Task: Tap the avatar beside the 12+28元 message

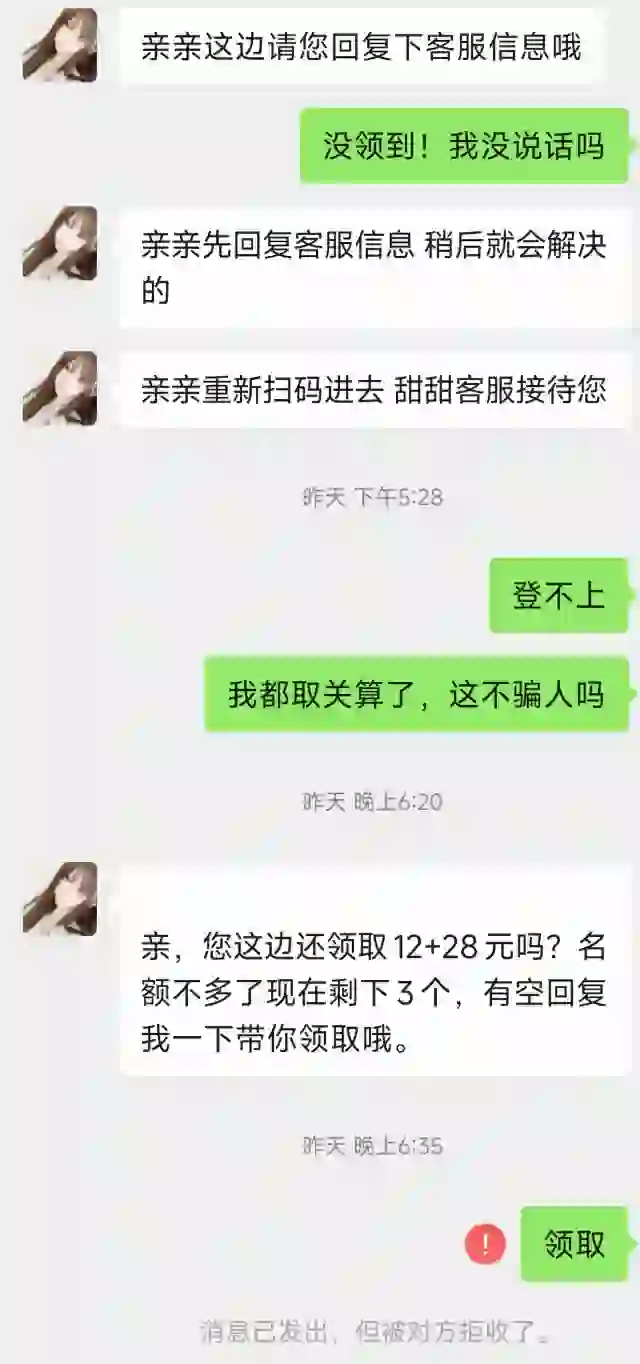Action: click(x=60, y=898)
